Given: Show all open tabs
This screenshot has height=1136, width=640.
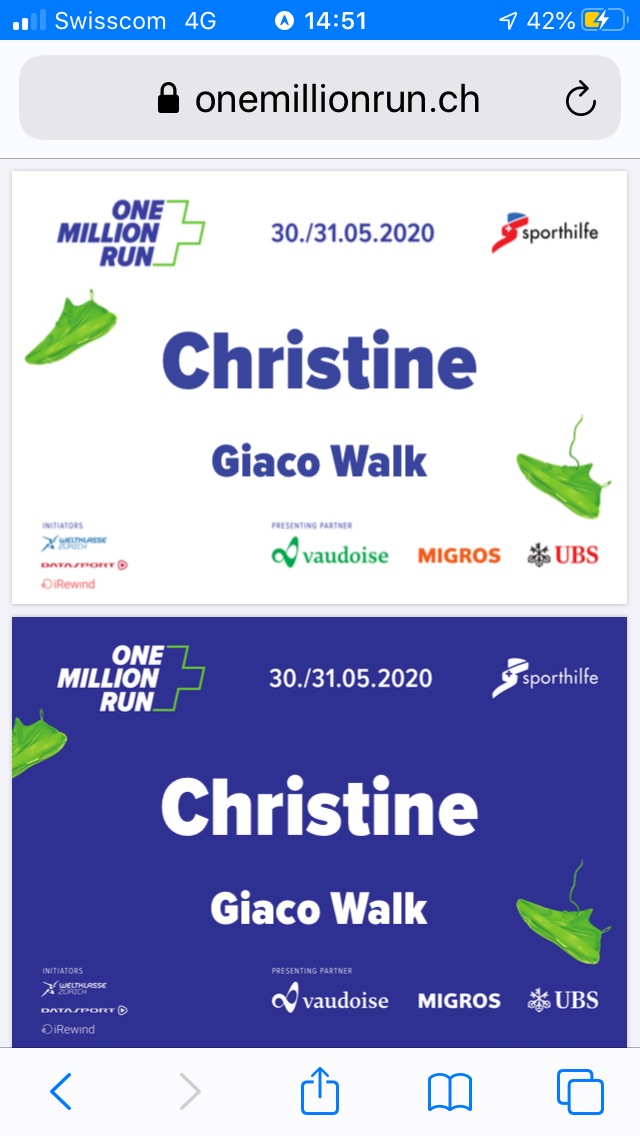Looking at the screenshot, I should click(x=580, y=1091).
